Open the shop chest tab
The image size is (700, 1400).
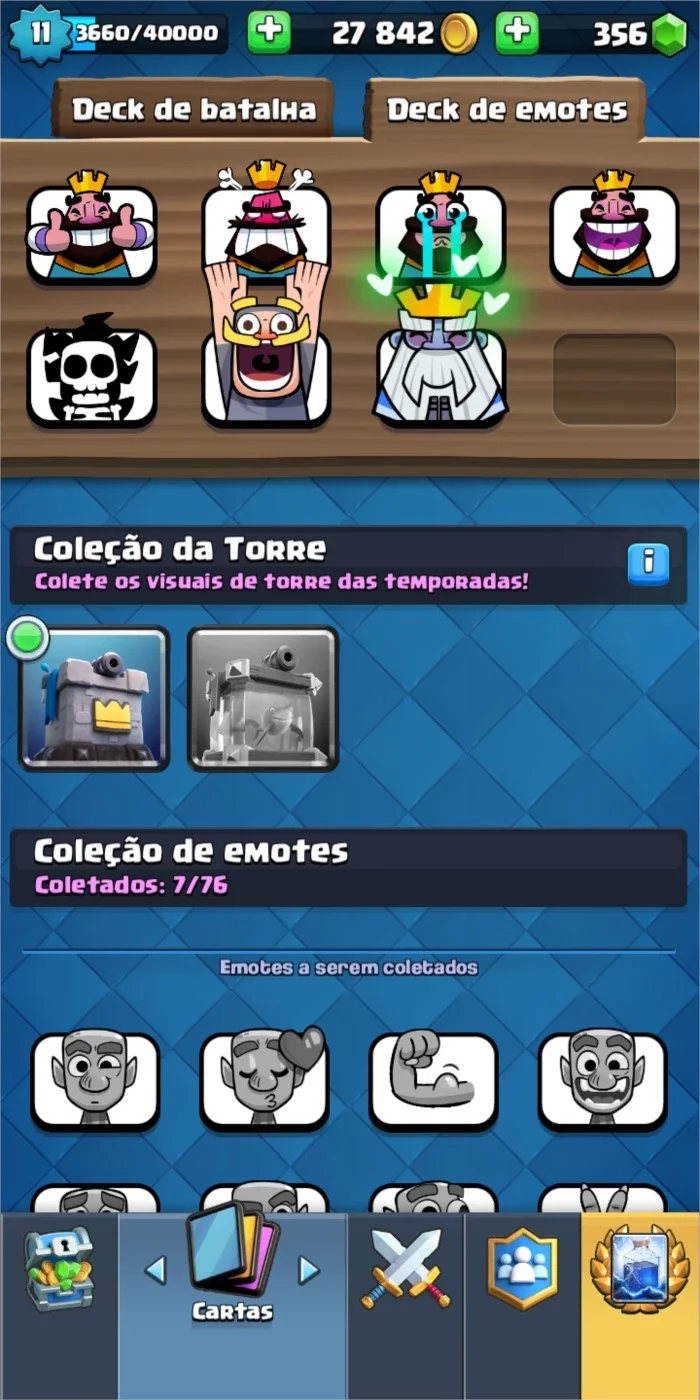(x=59, y=1268)
